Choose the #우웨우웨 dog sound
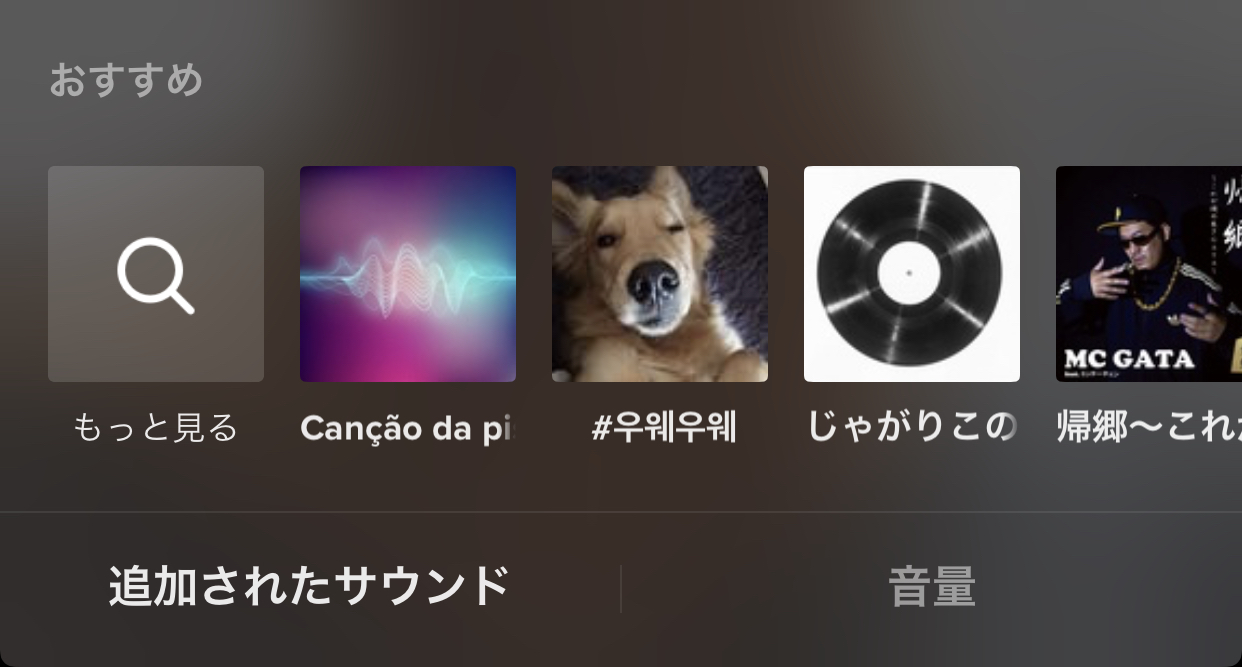 (660, 274)
